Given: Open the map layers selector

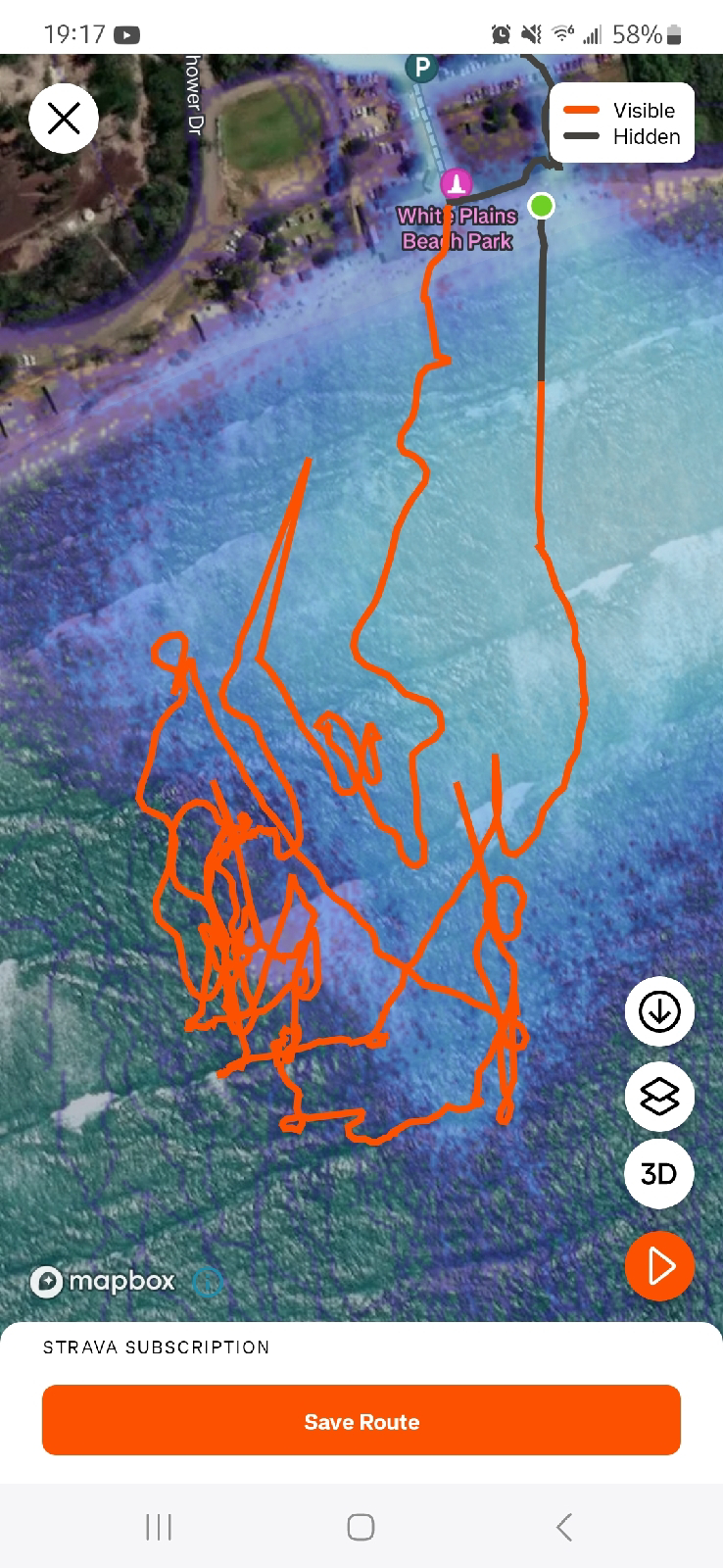Looking at the screenshot, I should 659,1096.
